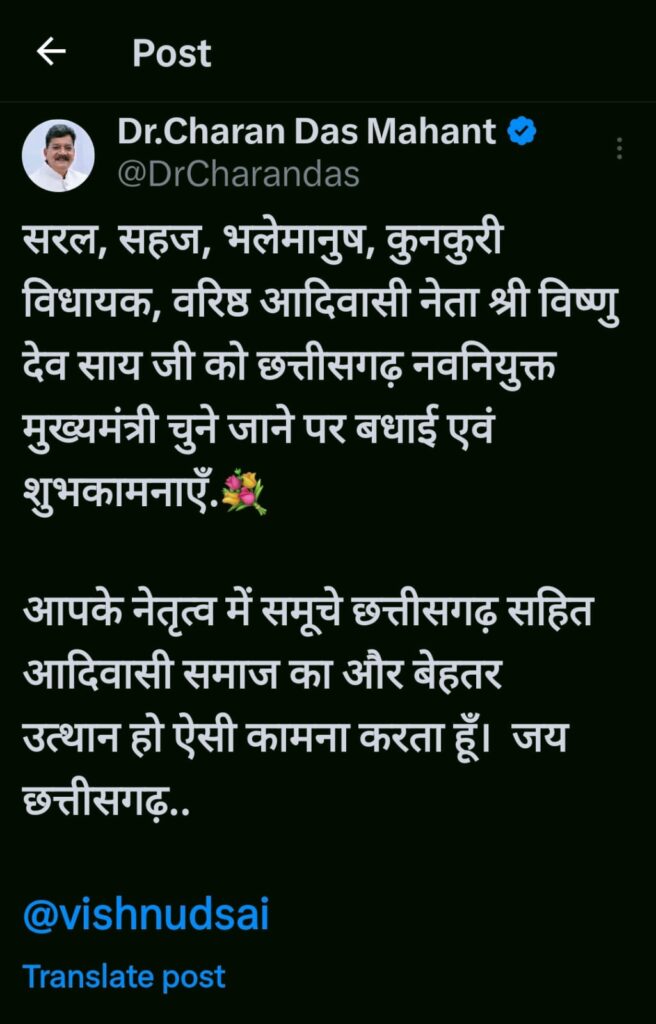Go back using the arrow icon
Screen dimensions: 656x1024
point(51,52)
